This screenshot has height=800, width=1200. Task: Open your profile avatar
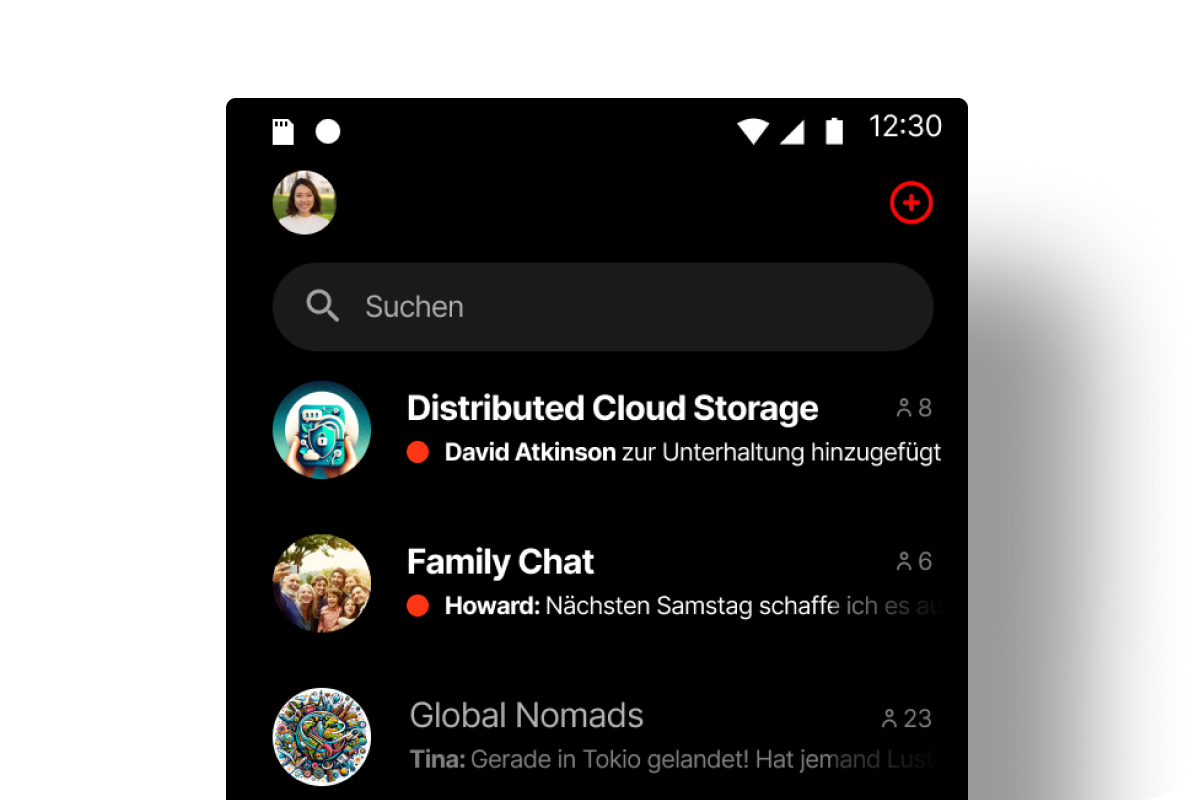pyautogui.click(x=305, y=203)
